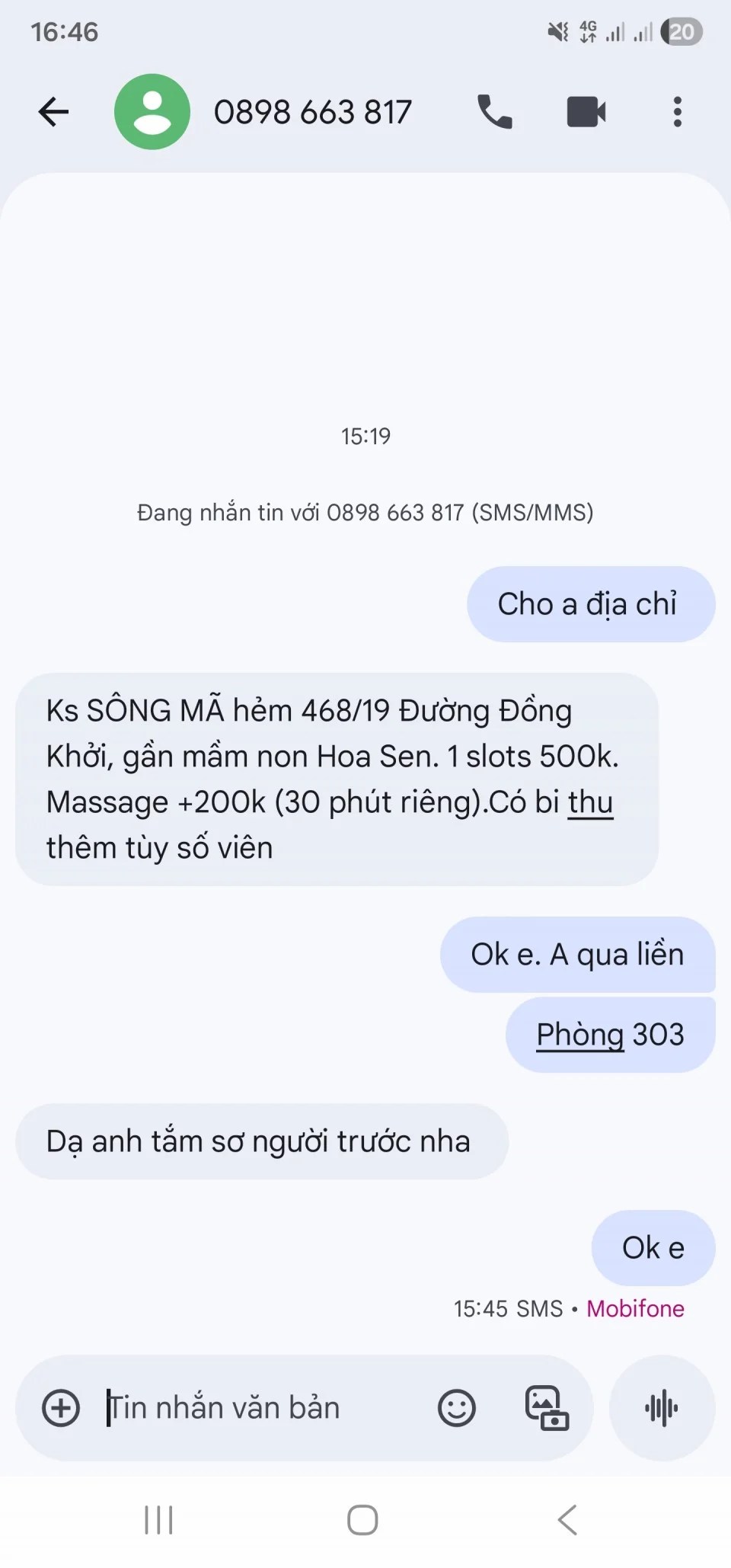Open recent apps from the navigation bar
The width and height of the screenshot is (731, 1568).
click(158, 1520)
